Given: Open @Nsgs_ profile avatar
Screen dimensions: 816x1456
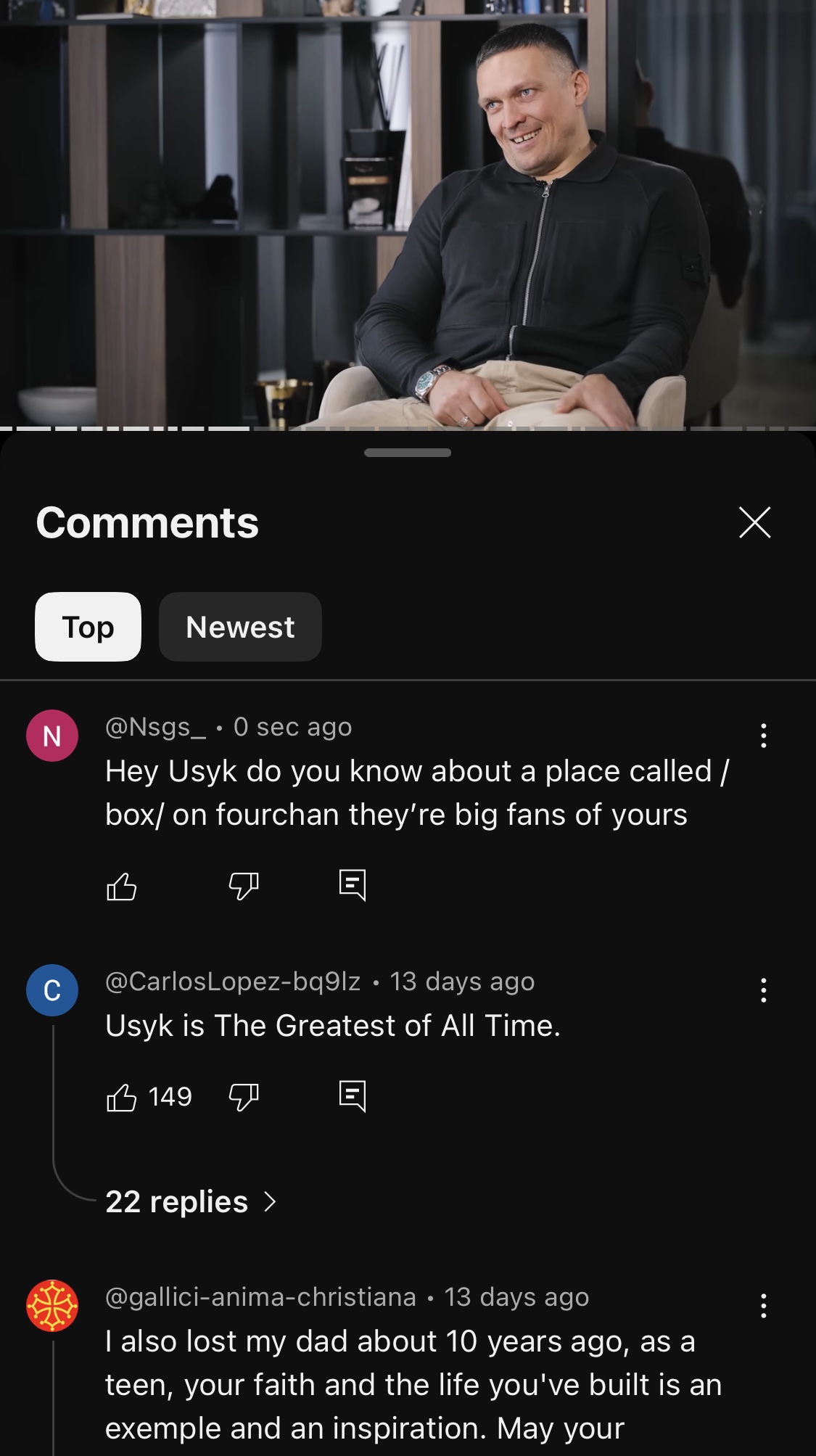Looking at the screenshot, I should pyautogui.click(x=52, y=736).
